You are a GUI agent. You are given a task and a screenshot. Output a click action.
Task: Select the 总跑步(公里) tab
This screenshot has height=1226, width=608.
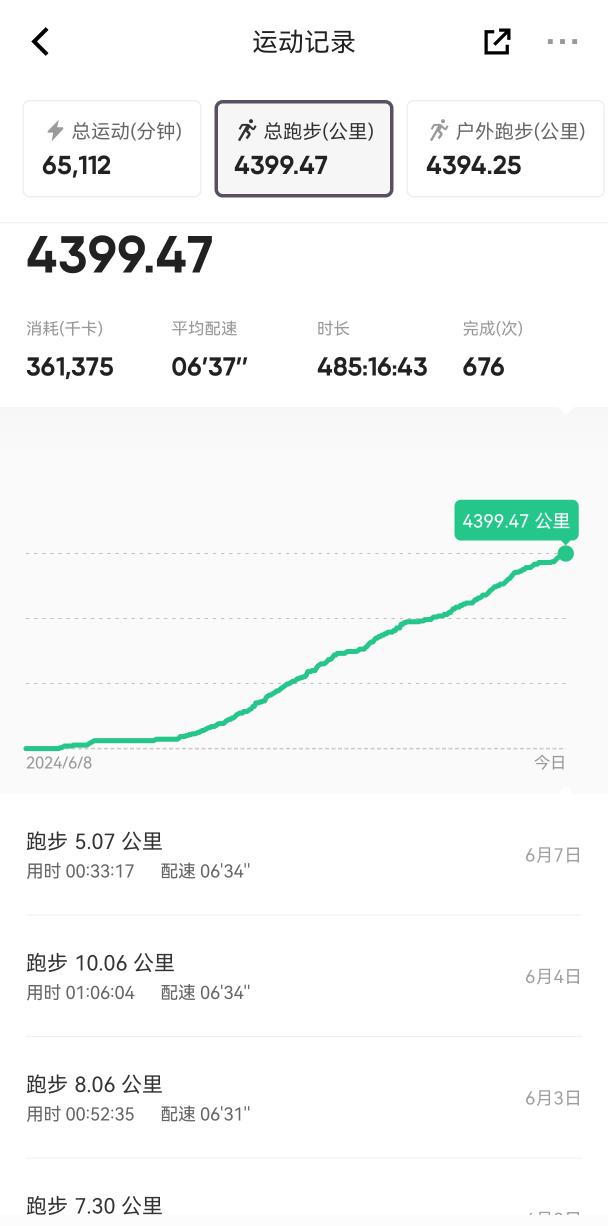coord(304,148)
